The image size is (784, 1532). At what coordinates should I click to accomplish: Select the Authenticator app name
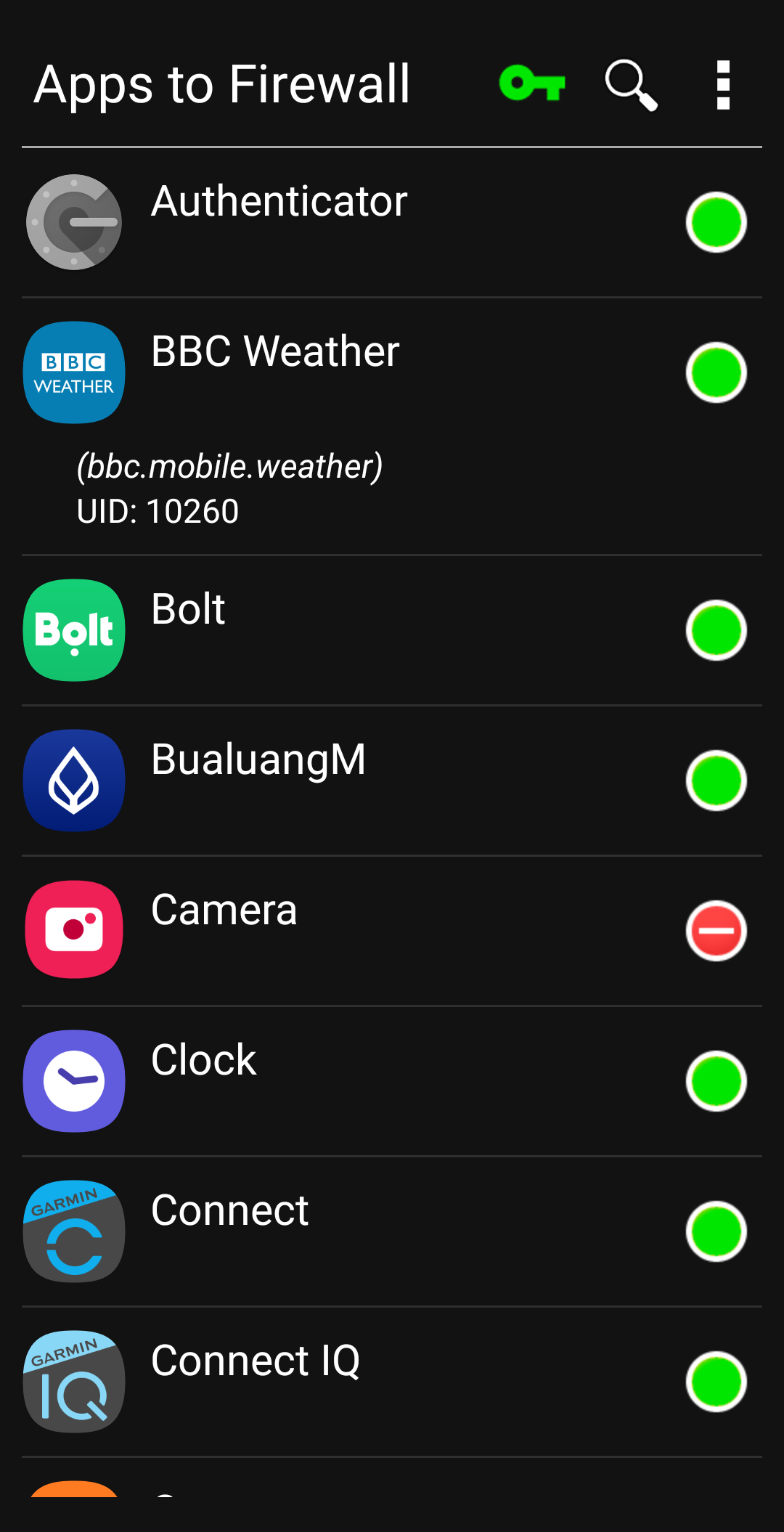279,201
